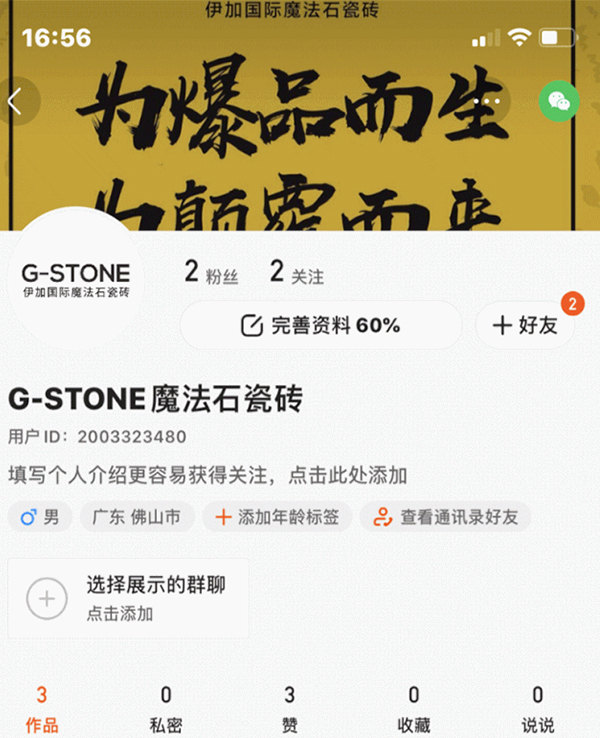
Task: Switch to the 说说 tab
Action: coord(537,710)
